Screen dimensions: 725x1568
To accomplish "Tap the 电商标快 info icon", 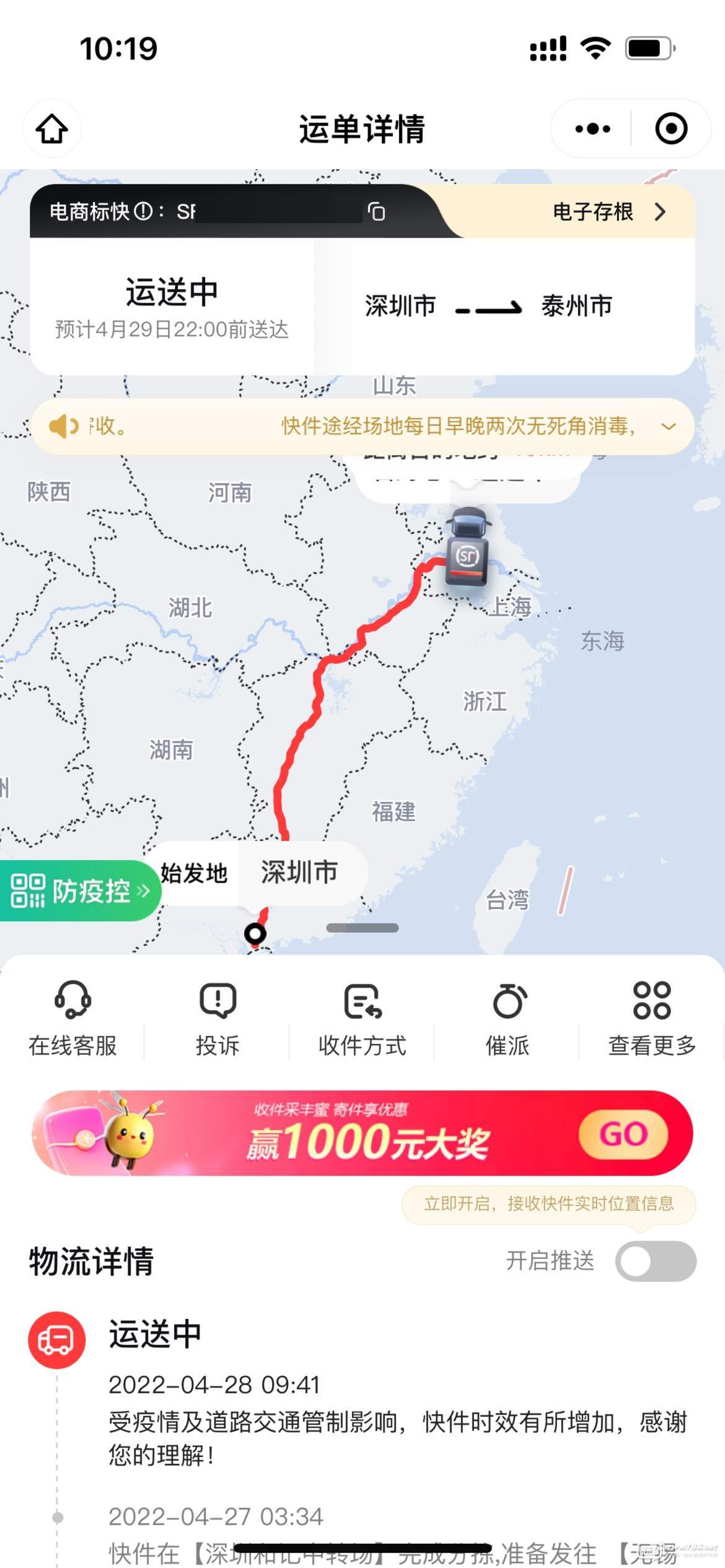I will click(143, 212).
